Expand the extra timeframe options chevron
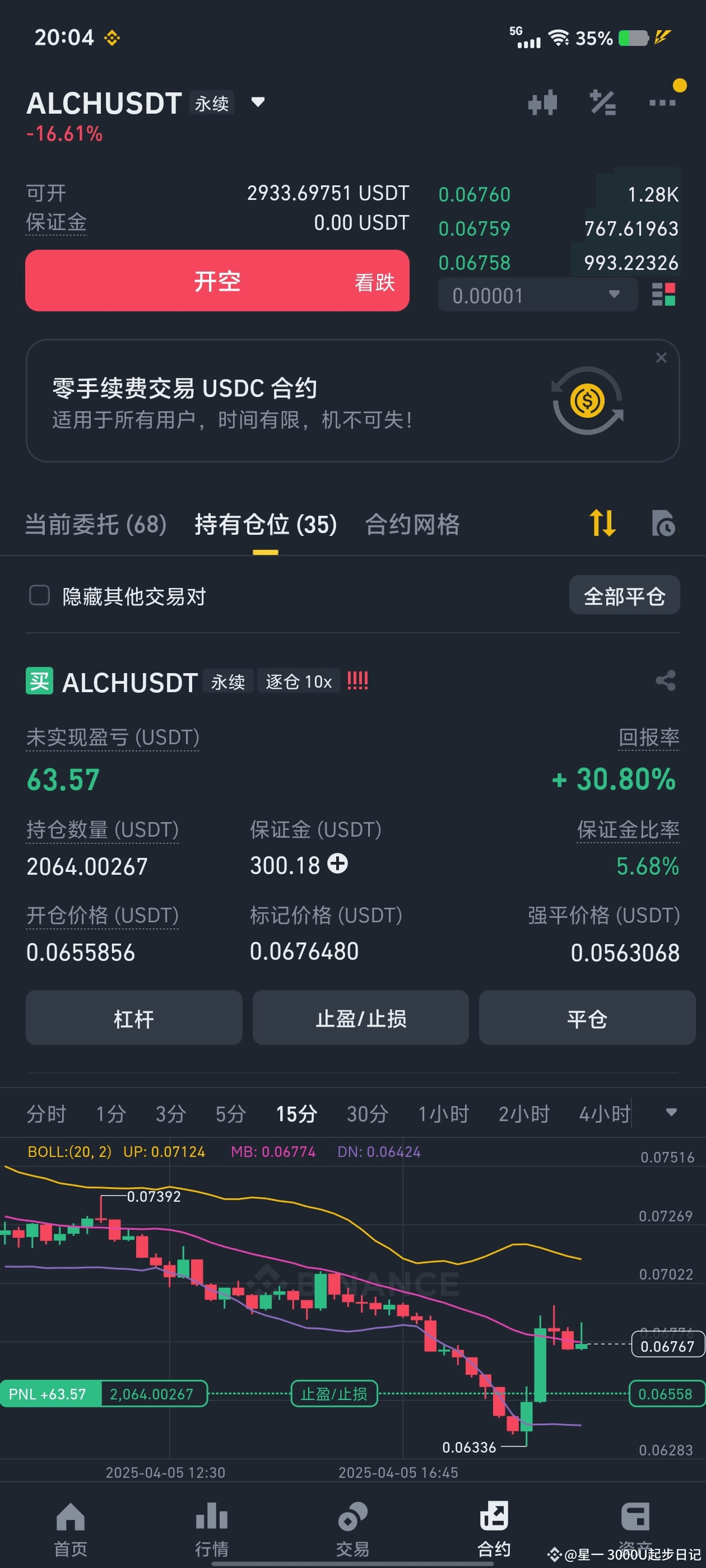 click(671, 1113)
